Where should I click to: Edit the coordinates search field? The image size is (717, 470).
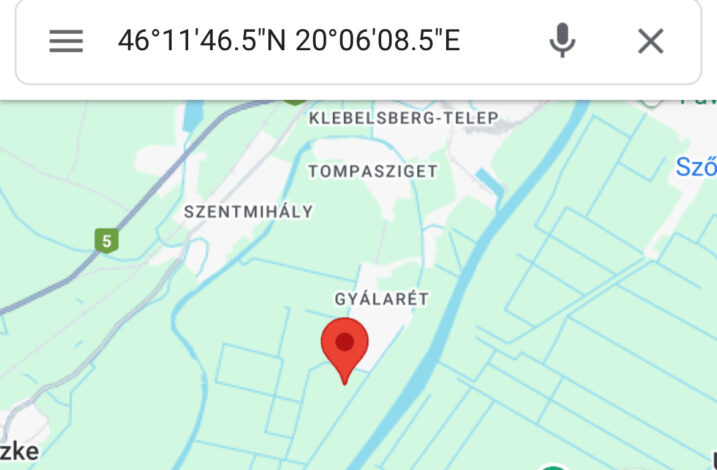(290, 41)
